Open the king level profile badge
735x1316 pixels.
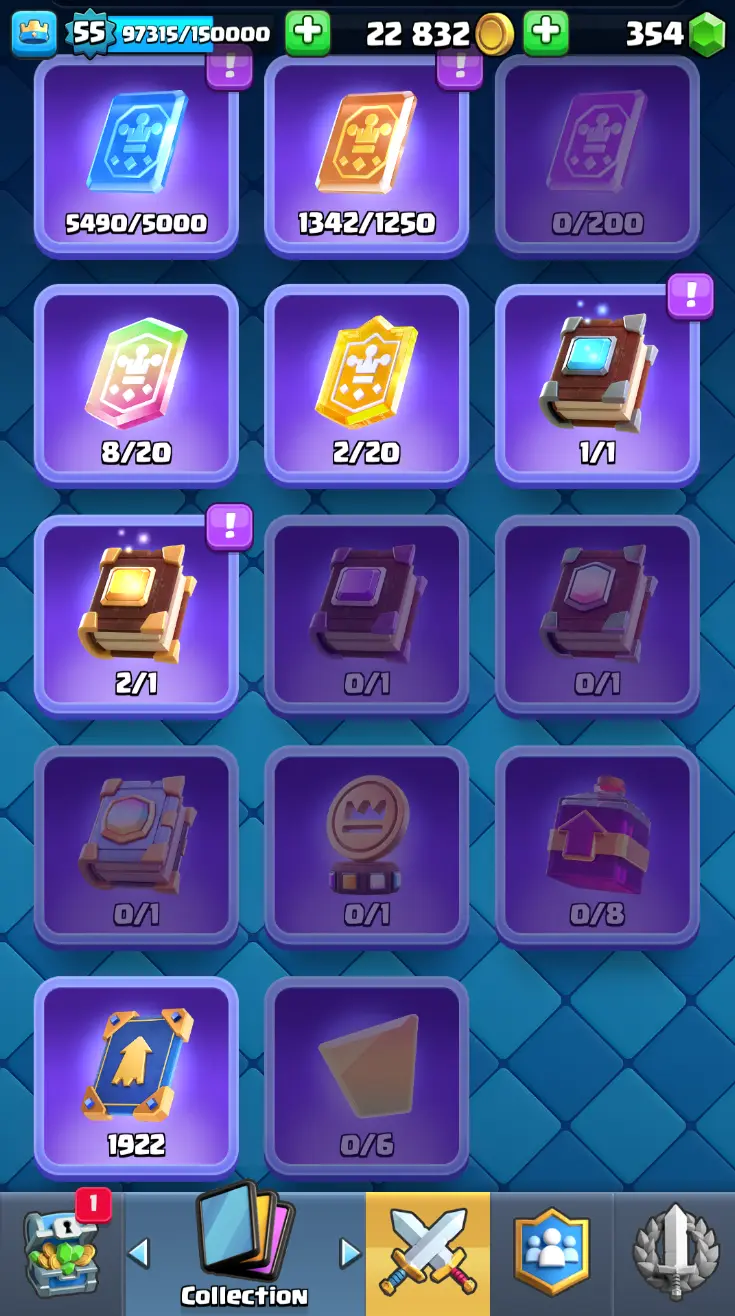[x=34, y=34]
